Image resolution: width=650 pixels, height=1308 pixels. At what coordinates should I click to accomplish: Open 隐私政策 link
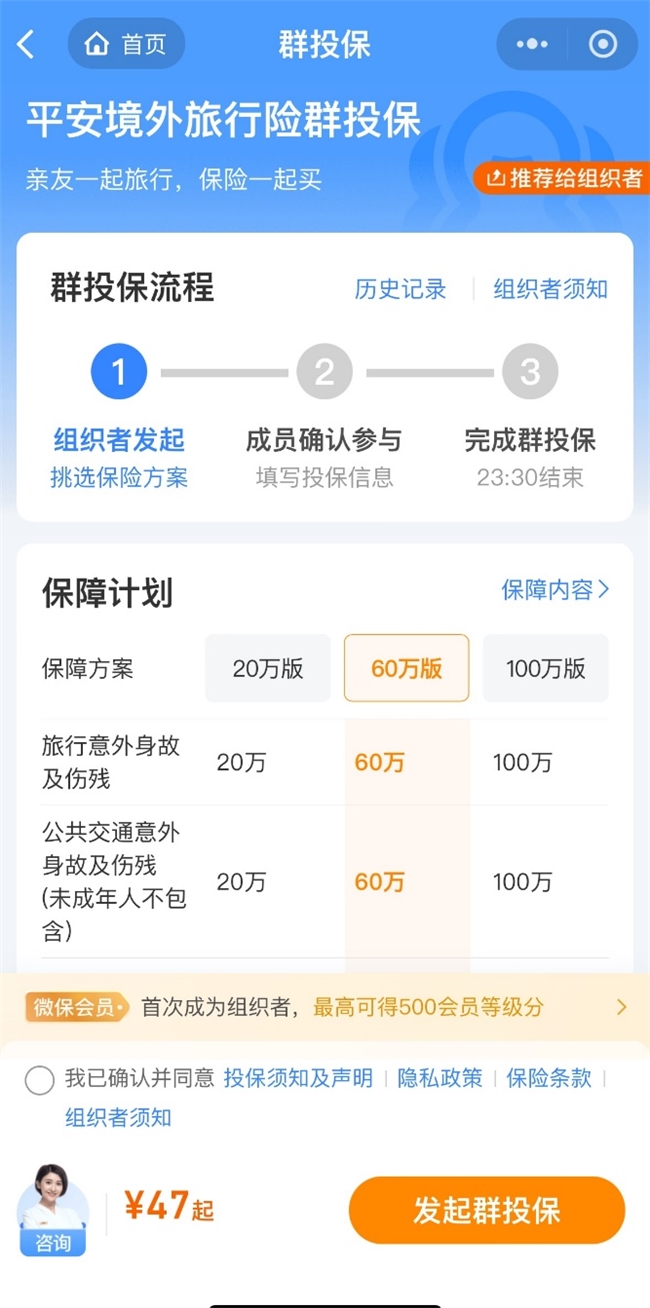pos(440,1078)
